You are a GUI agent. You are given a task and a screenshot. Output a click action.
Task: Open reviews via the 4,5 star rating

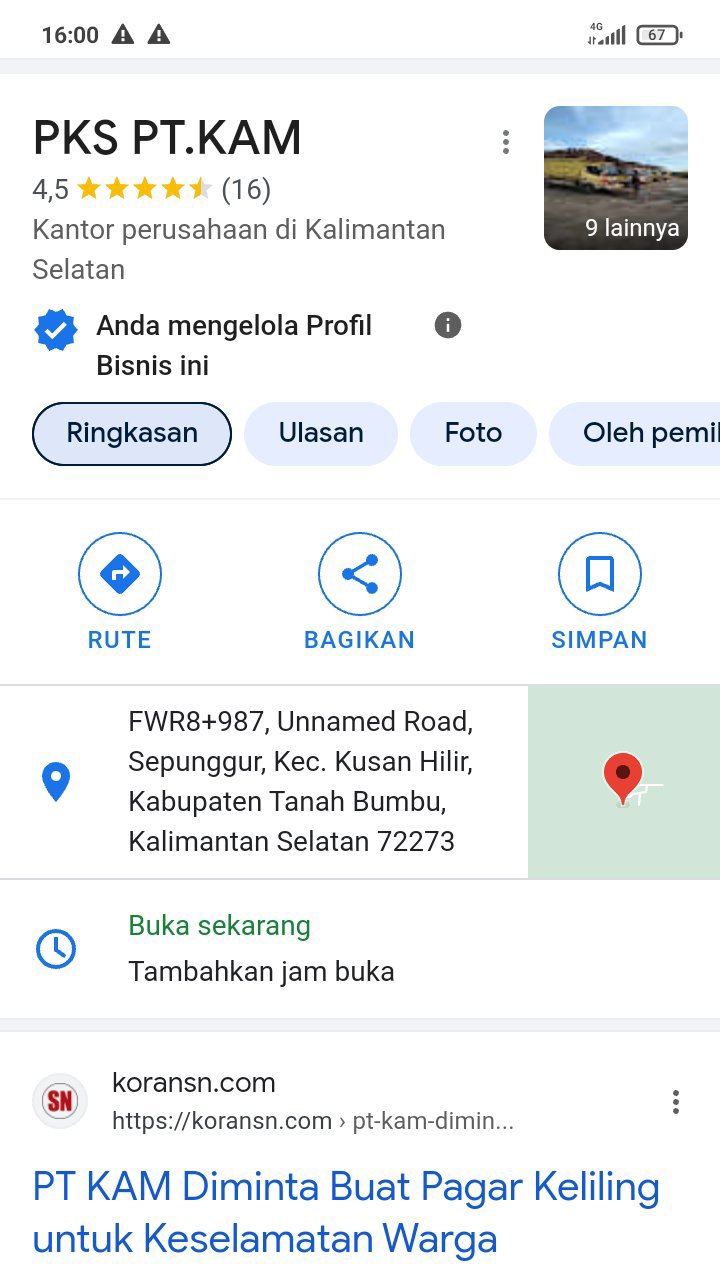click(150, 189)
